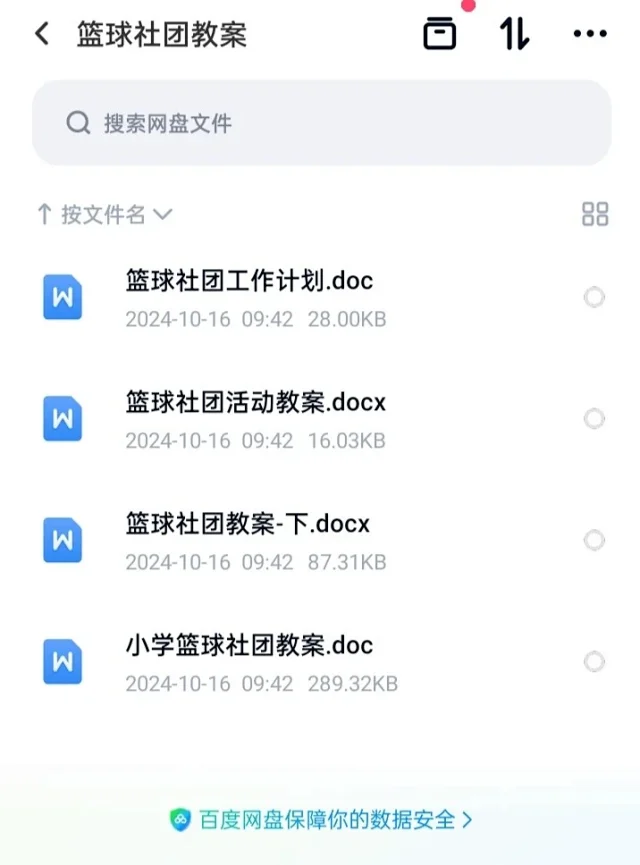Open 篮球社团活动教案.docx
Screen dimensions: 640x865
(256, 403)
